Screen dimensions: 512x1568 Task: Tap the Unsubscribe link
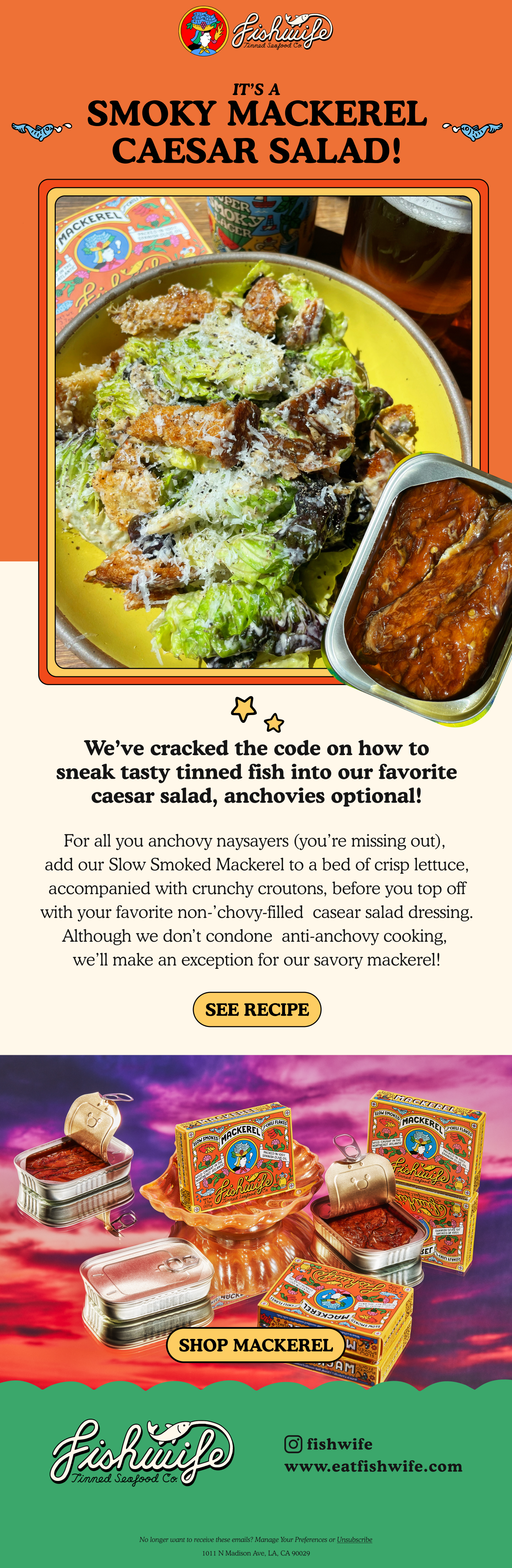354,1539
